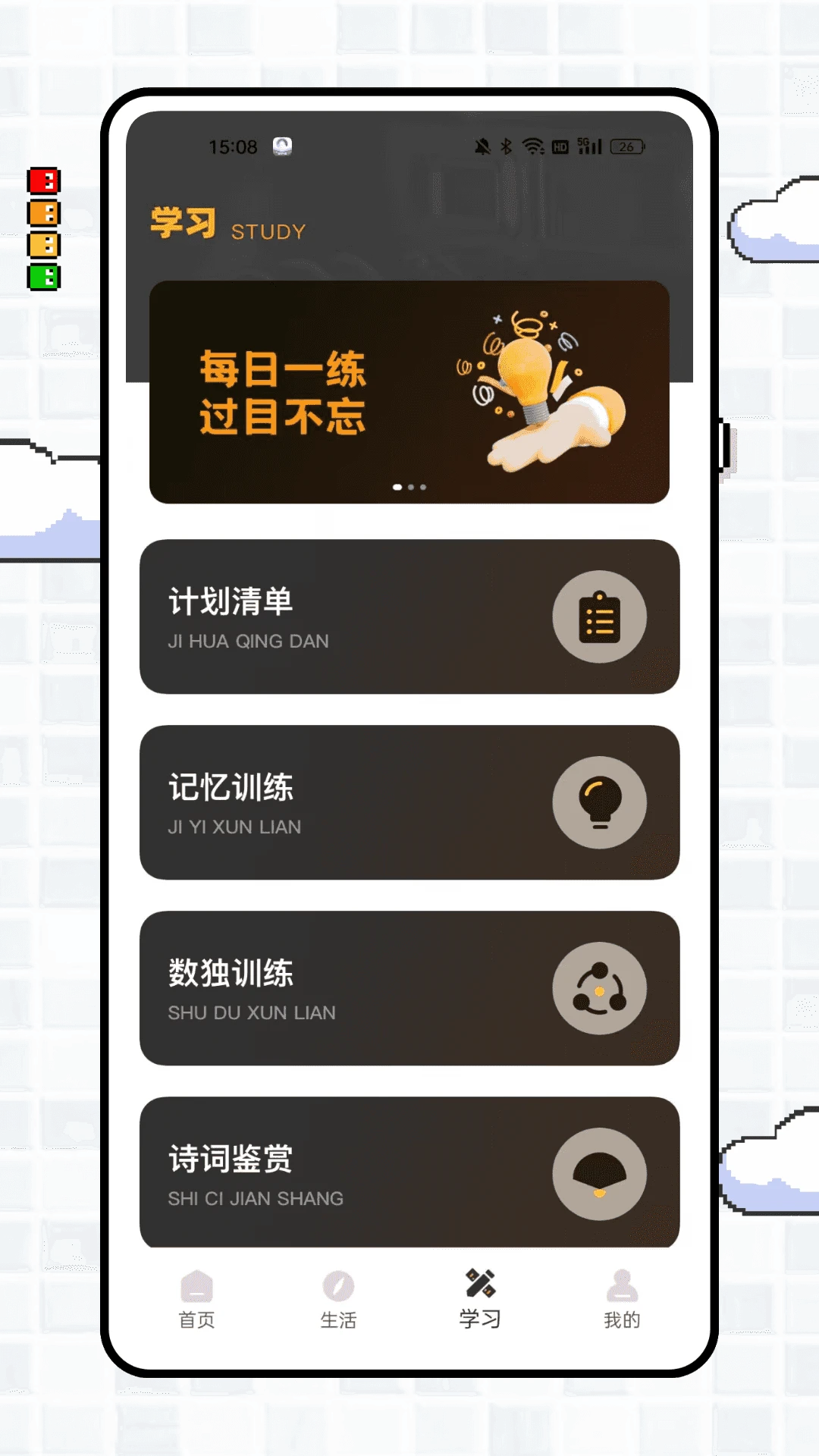Open the 诗词鉴赏 fan icon
This screenshot has width=819, height=1456.
click(600, 1174)
